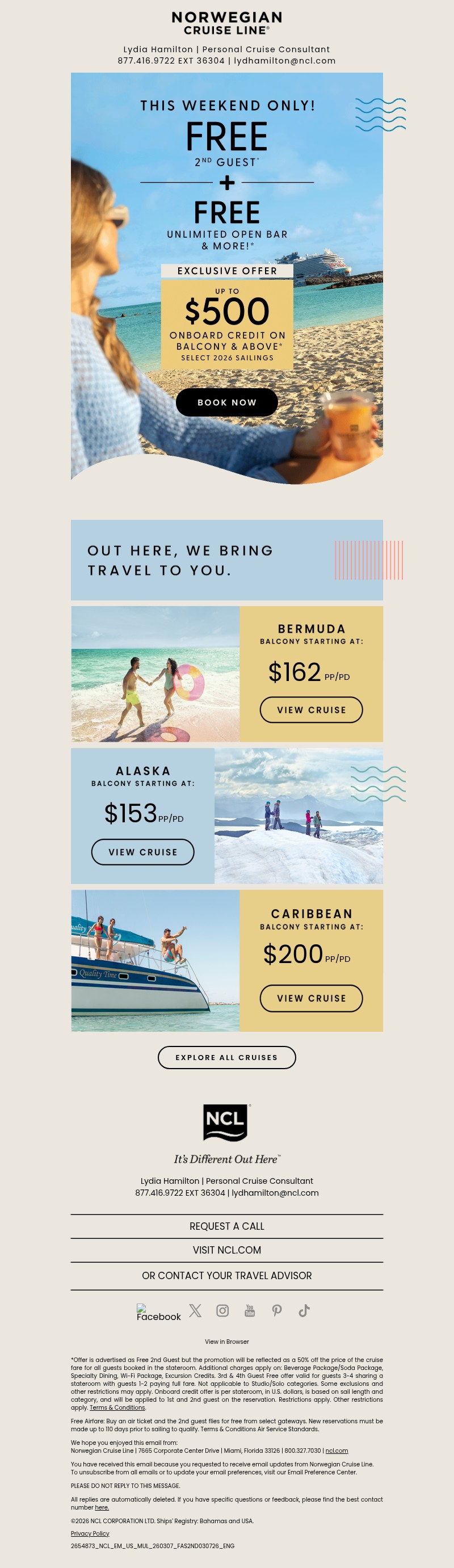454x1568 pixels.
Task: Open the TikTok icon
Action: [x=304, y=1310]
